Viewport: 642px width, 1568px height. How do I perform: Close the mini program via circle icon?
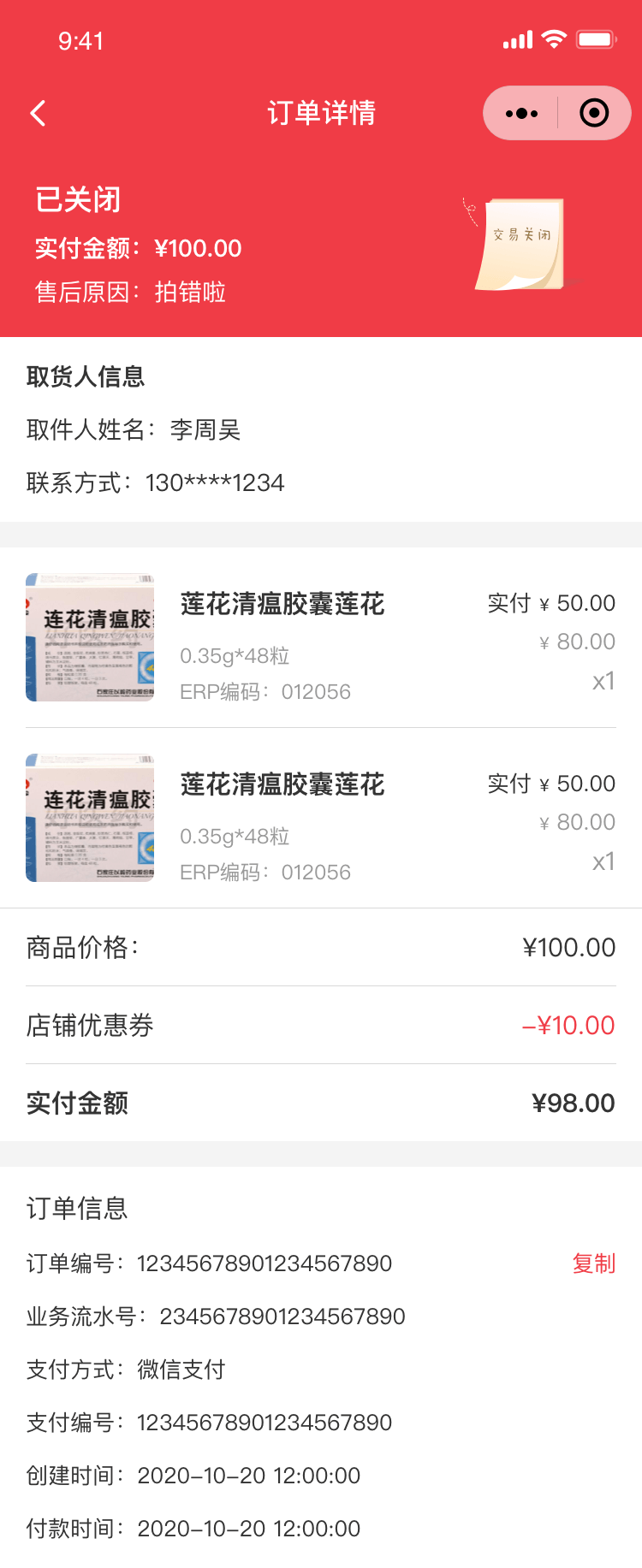[594, 113]
